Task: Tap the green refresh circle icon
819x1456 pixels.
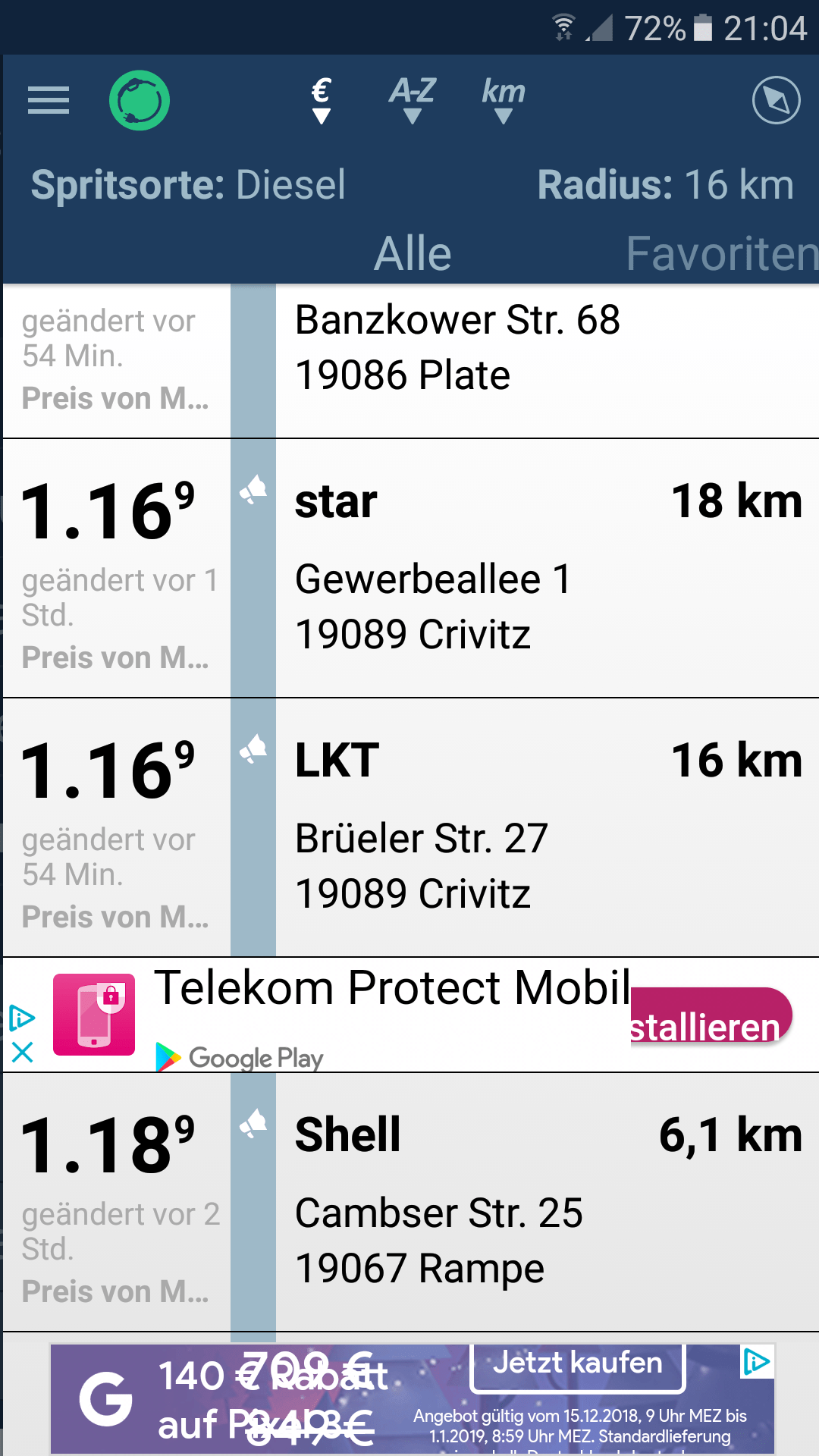Action: 140,100
